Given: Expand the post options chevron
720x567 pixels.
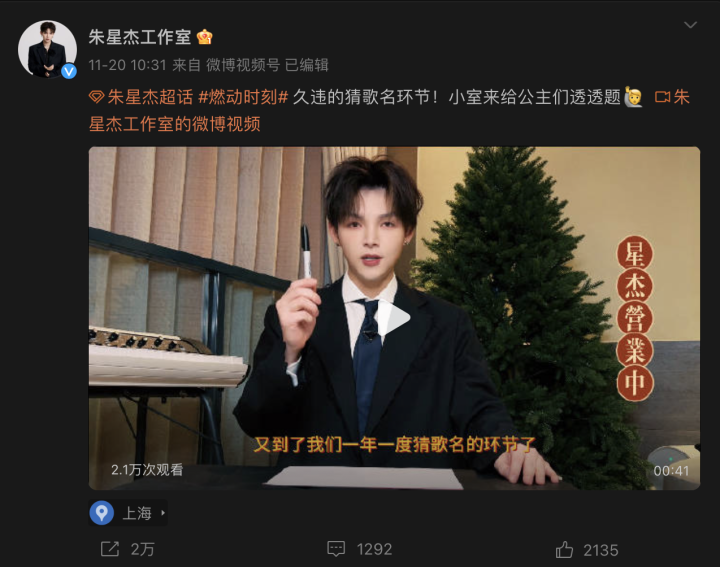Looking at the screenshot, I should click(690, 25).
